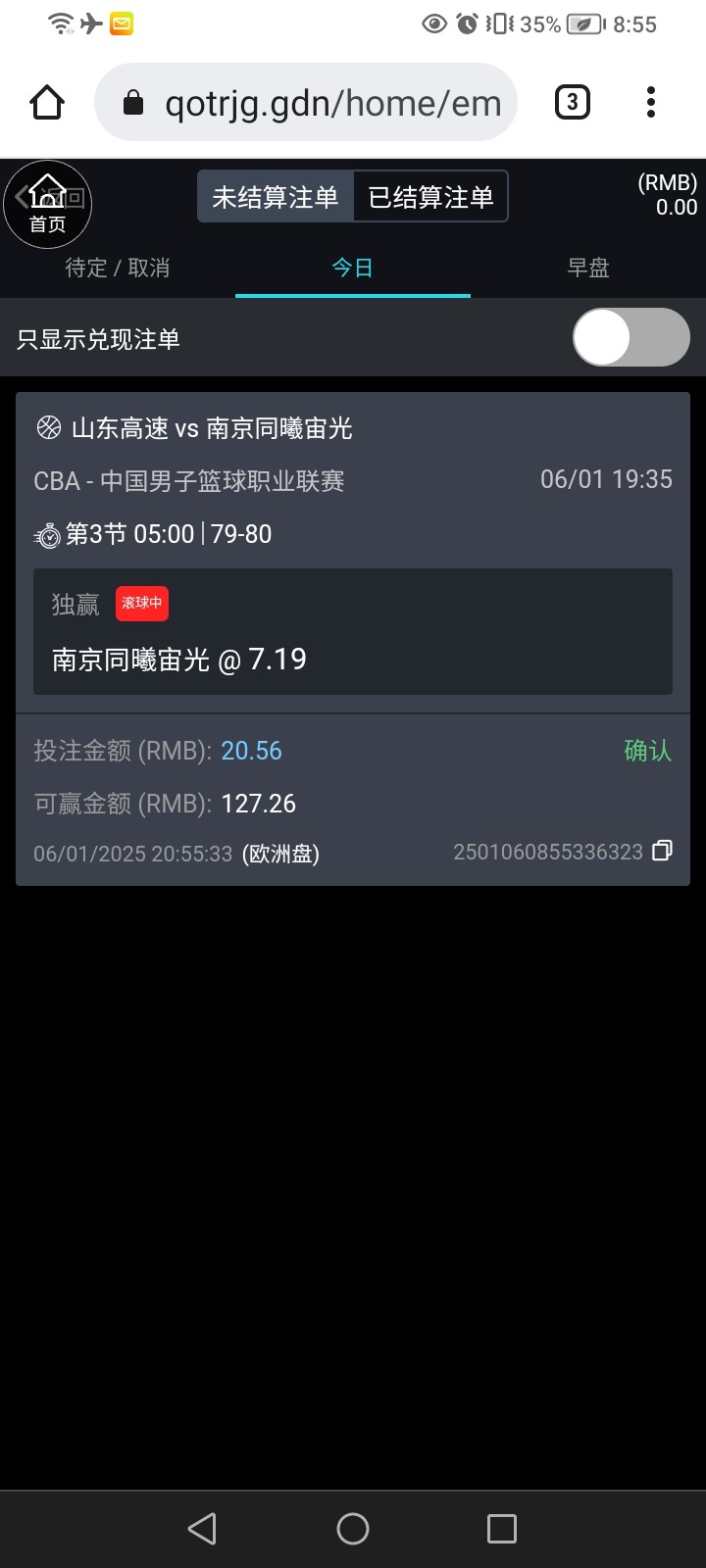The width and height of the screenshot is (706, 1568).
Task: Switch to the 待定 / 取消 tab
Action: click(118, 269)
